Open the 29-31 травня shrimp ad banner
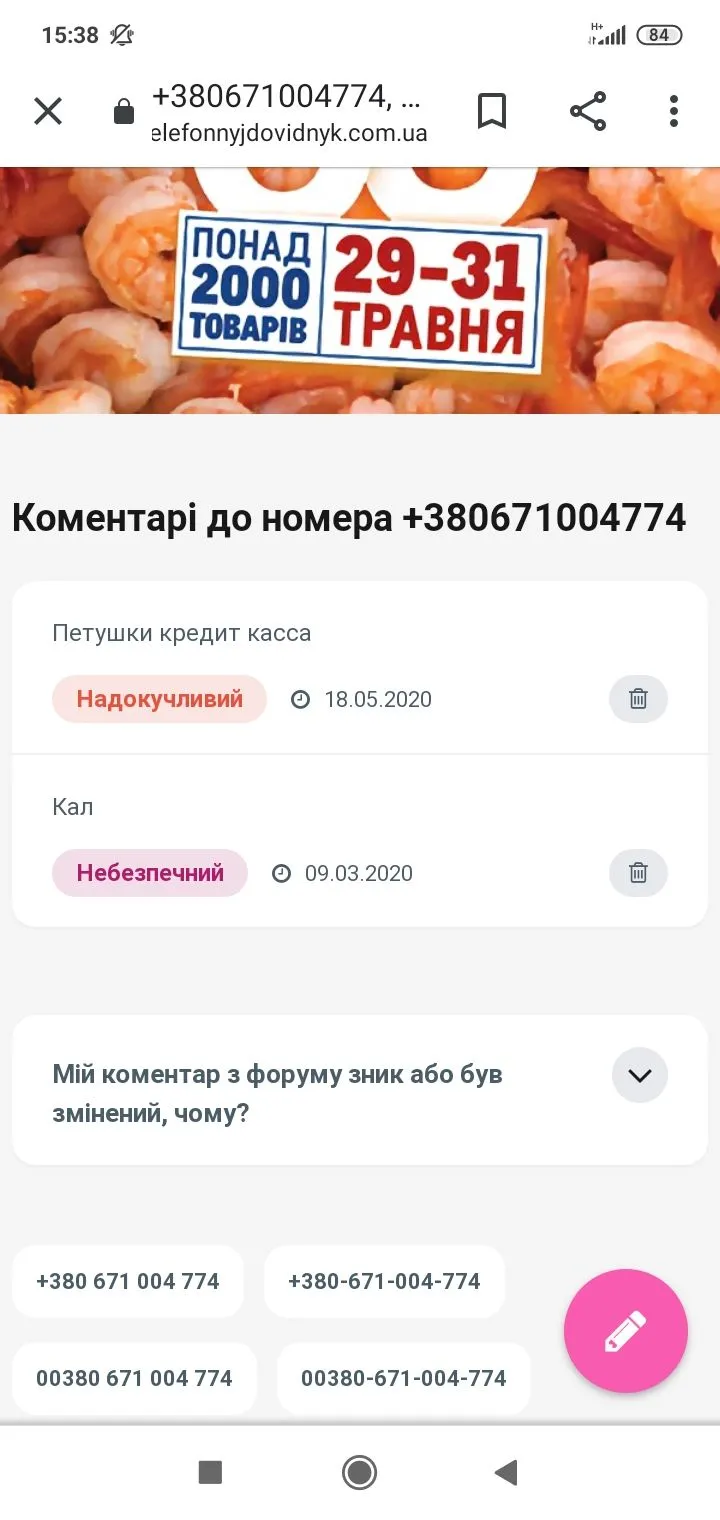720x1520 pixels. [360, 290]
